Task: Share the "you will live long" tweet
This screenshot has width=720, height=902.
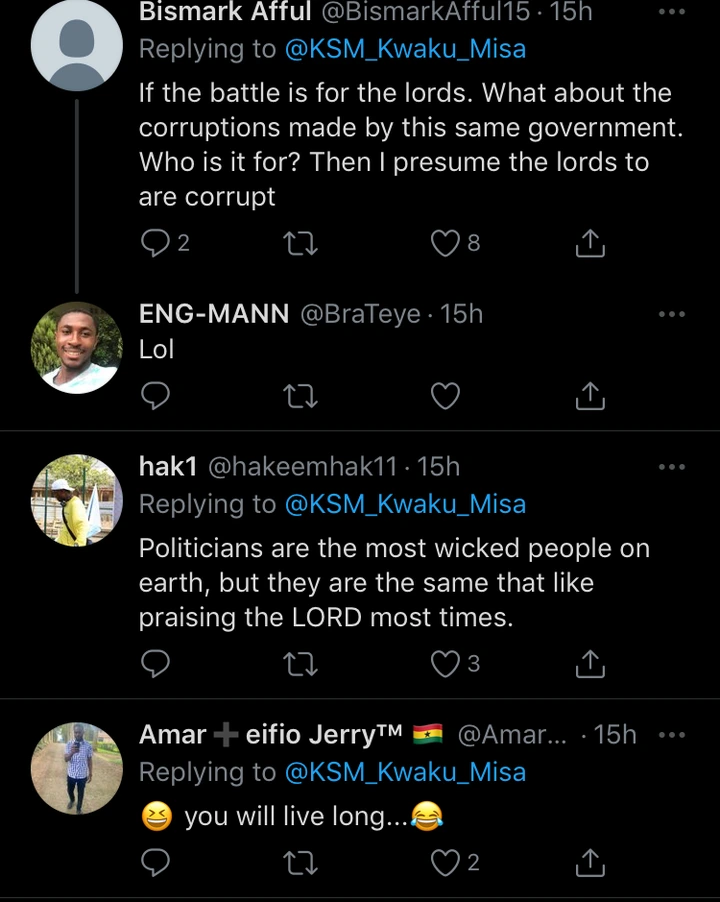Action: tap(590, 862)
